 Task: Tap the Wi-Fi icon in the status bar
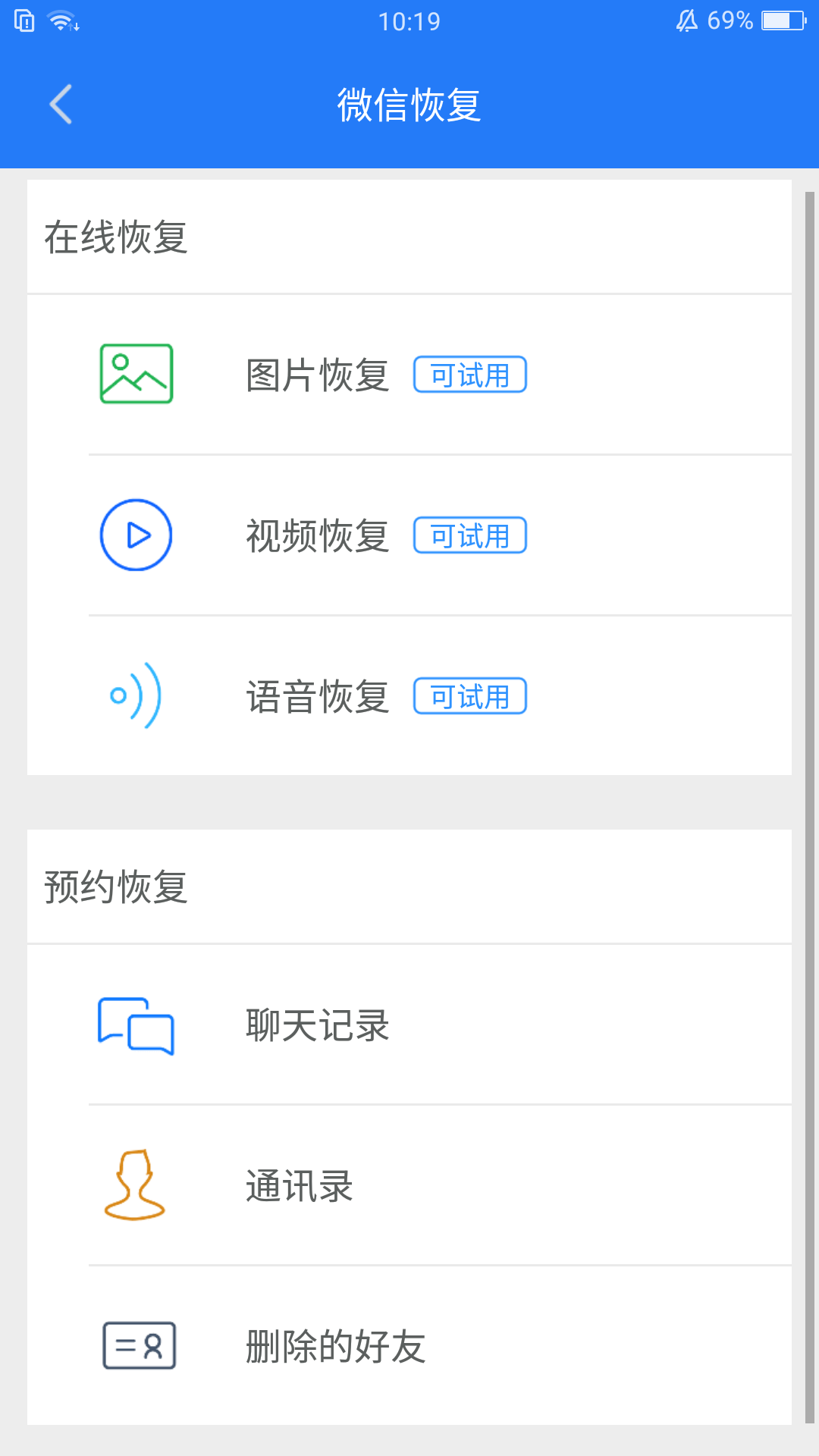(x=62, y=20)
